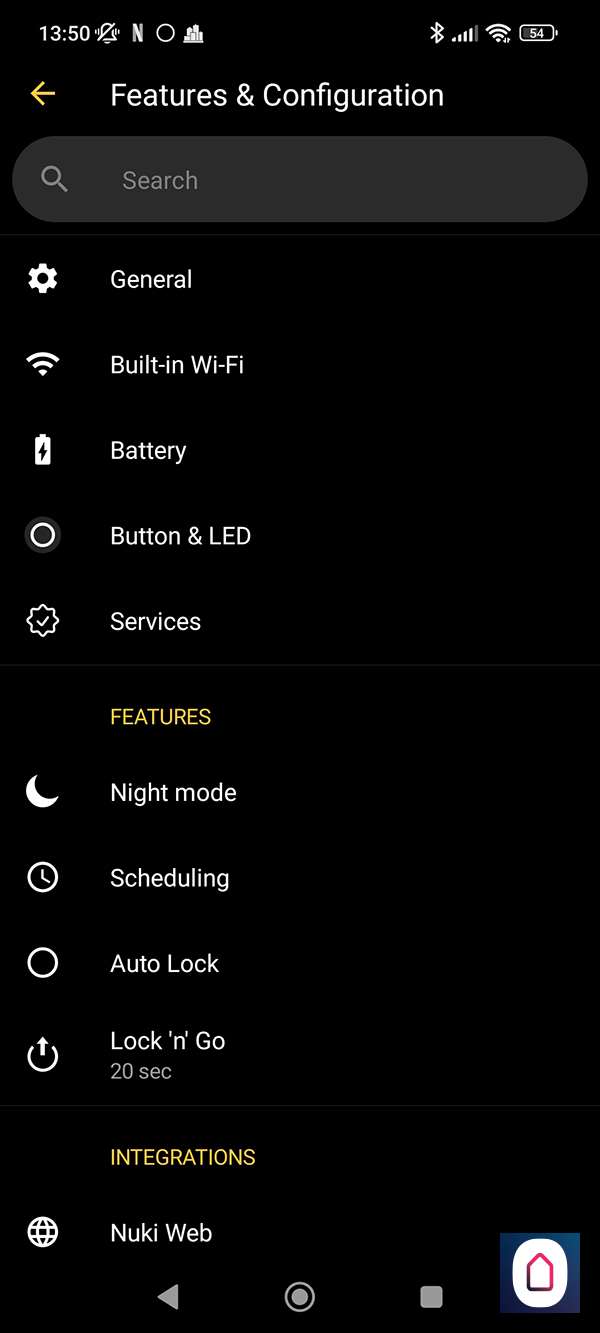
Task: Go back using the yellow arrow
Action: 42,94
